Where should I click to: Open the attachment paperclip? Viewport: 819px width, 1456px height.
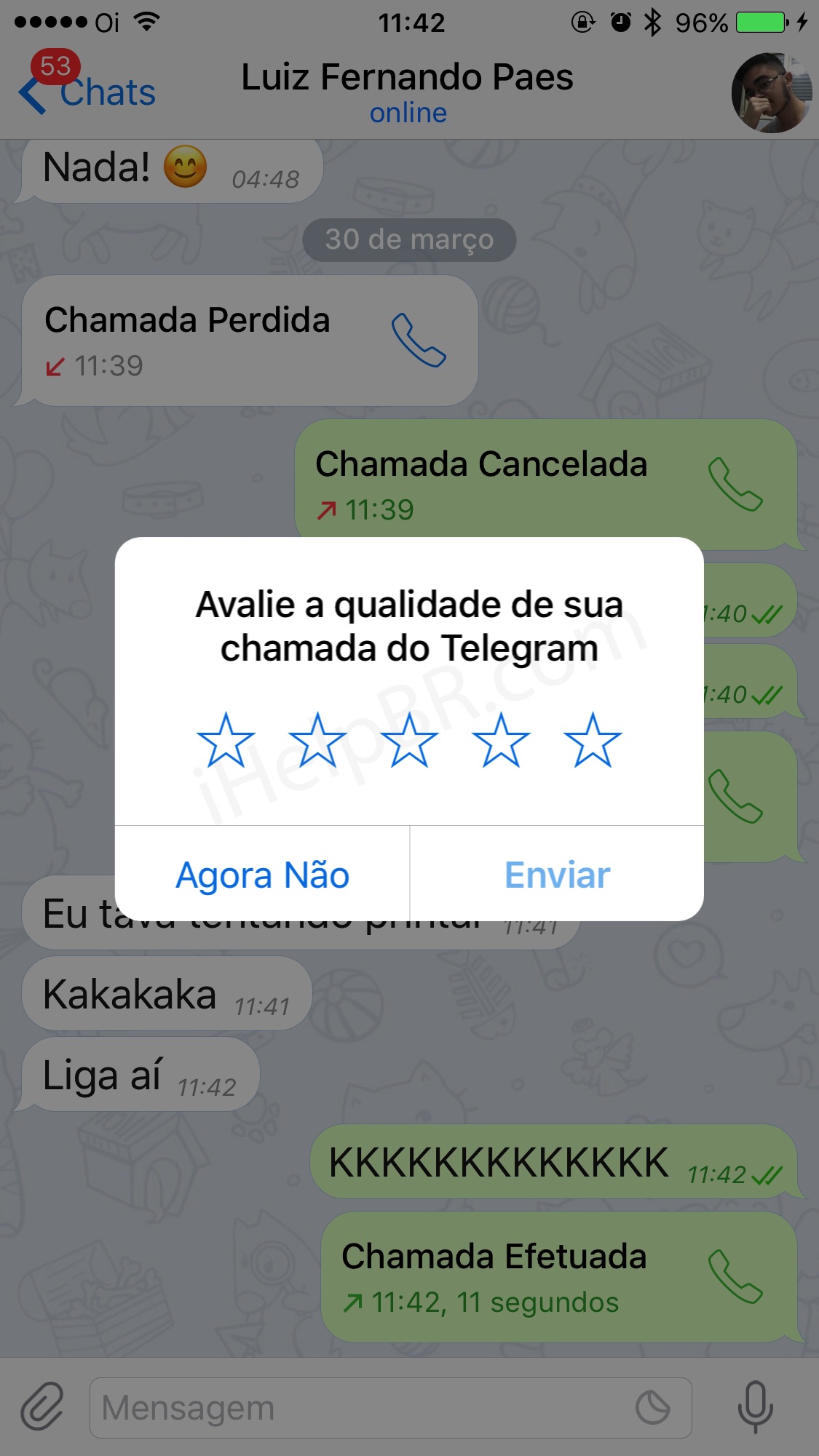(42, 1407)
